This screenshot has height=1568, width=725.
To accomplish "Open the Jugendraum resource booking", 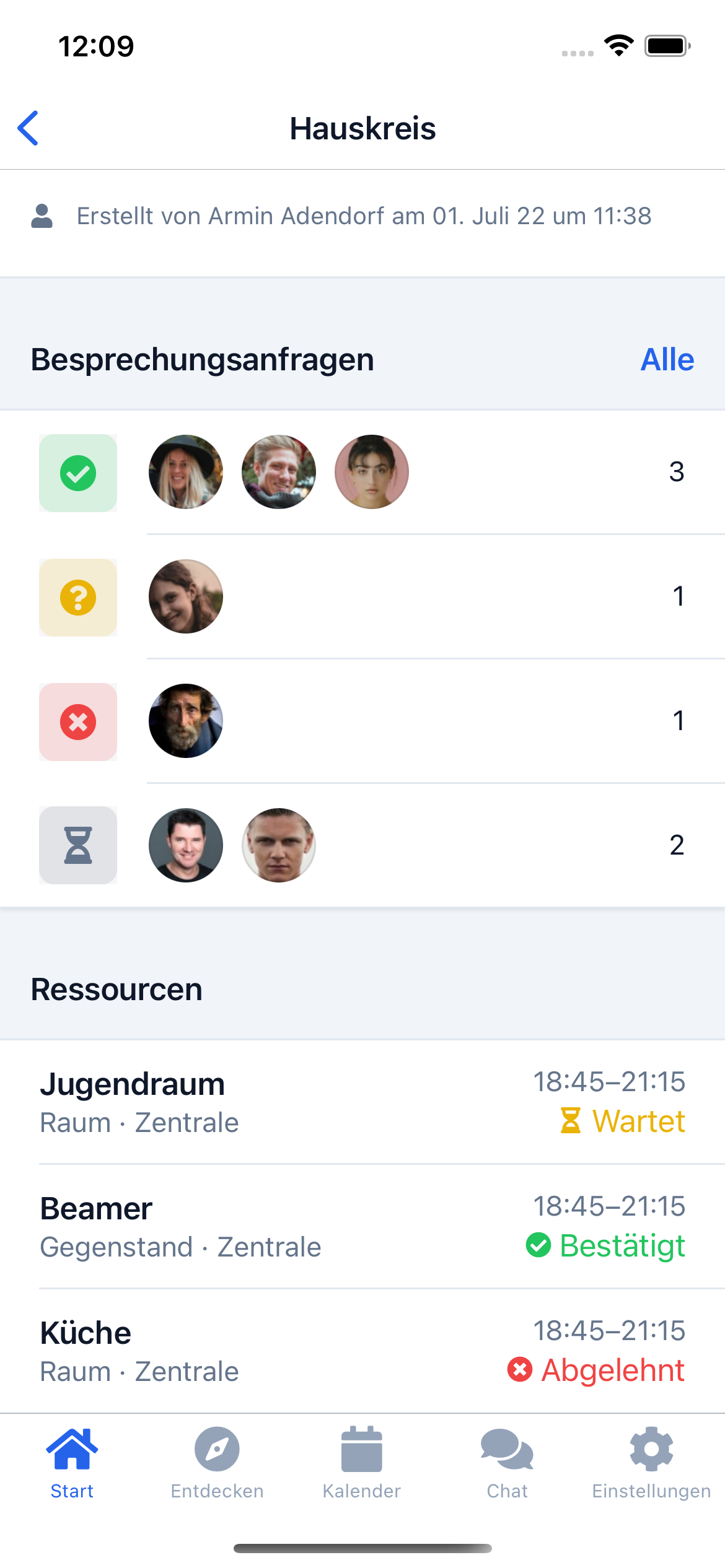I will (362, 1102).
